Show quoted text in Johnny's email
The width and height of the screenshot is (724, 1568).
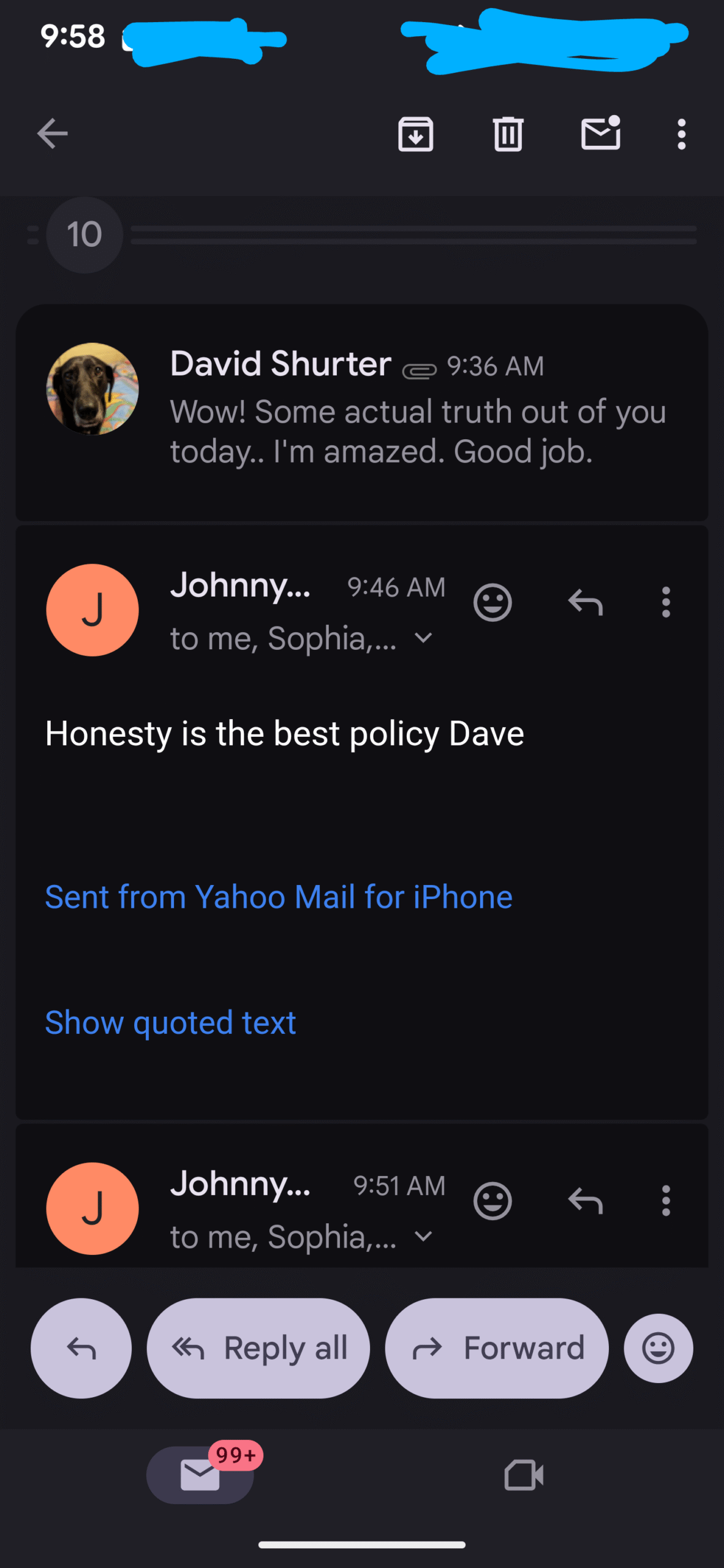[x=171, y=1023]
